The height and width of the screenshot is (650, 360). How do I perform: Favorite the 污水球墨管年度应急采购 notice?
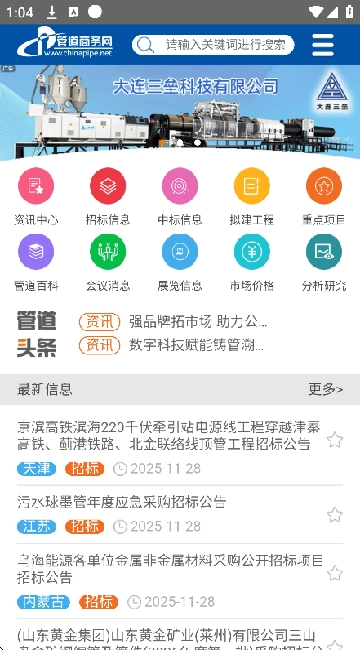point(335,515)
